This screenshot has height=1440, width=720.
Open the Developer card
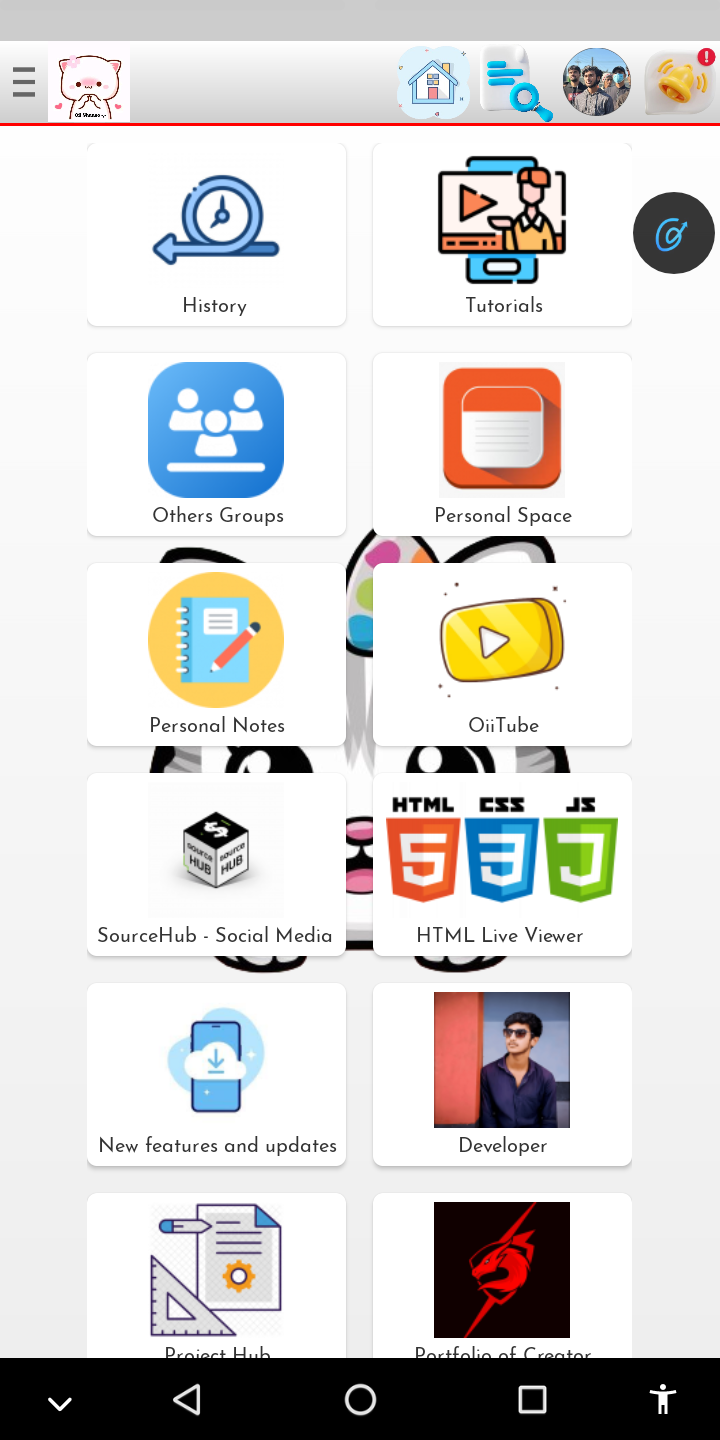(x=502, y=1075)
